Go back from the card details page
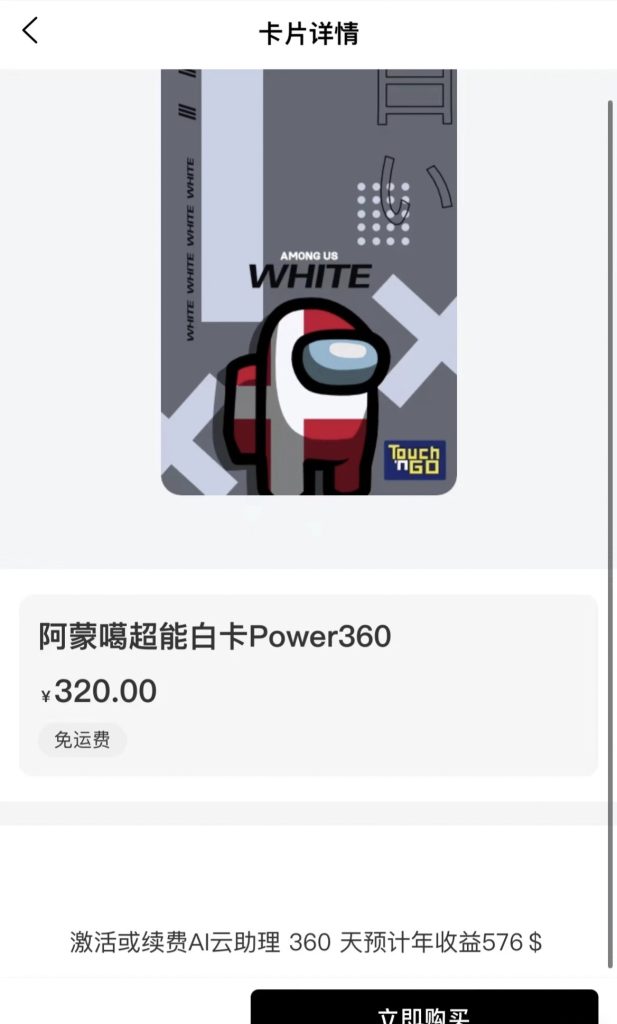 pyautogui.click(x=30, y=31)
